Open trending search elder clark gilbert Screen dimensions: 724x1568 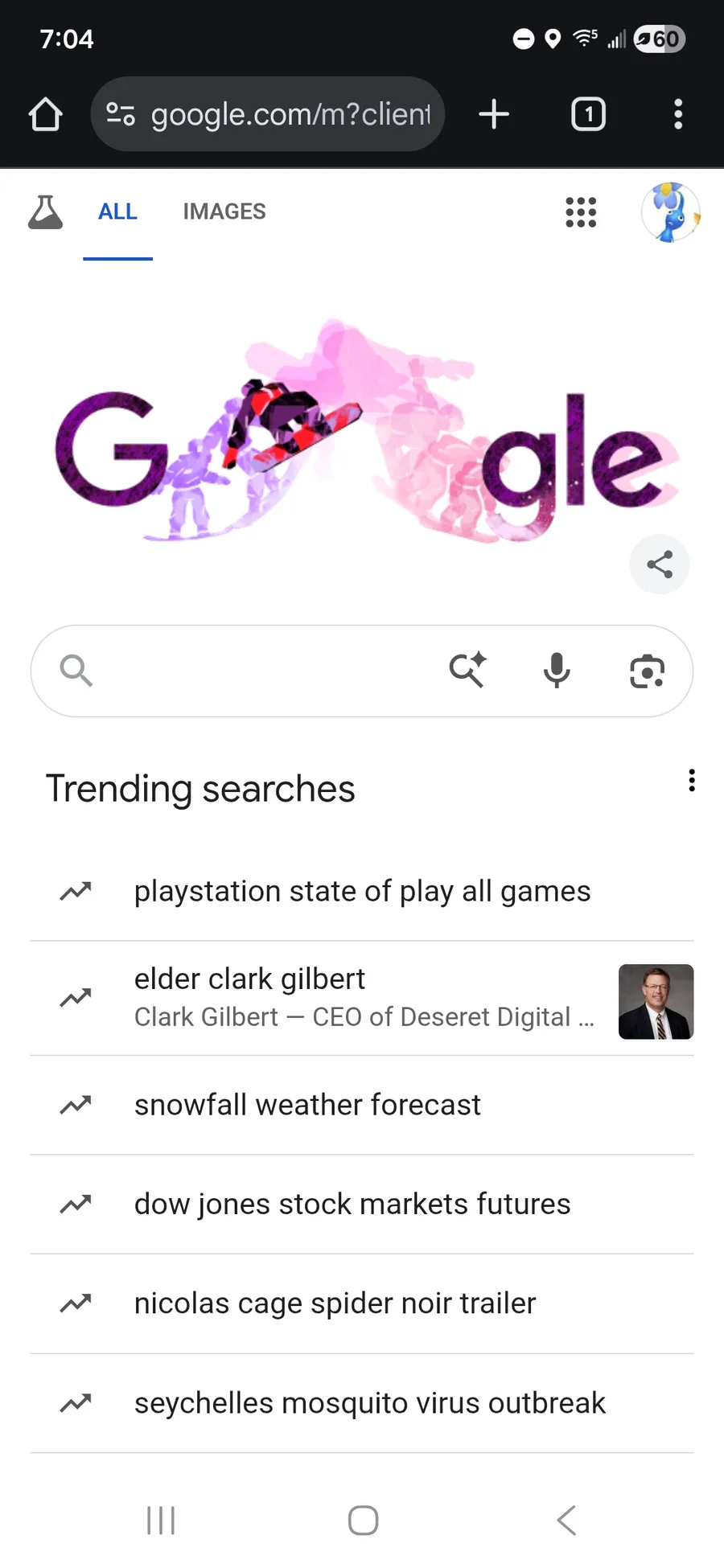tap(362, 997)
